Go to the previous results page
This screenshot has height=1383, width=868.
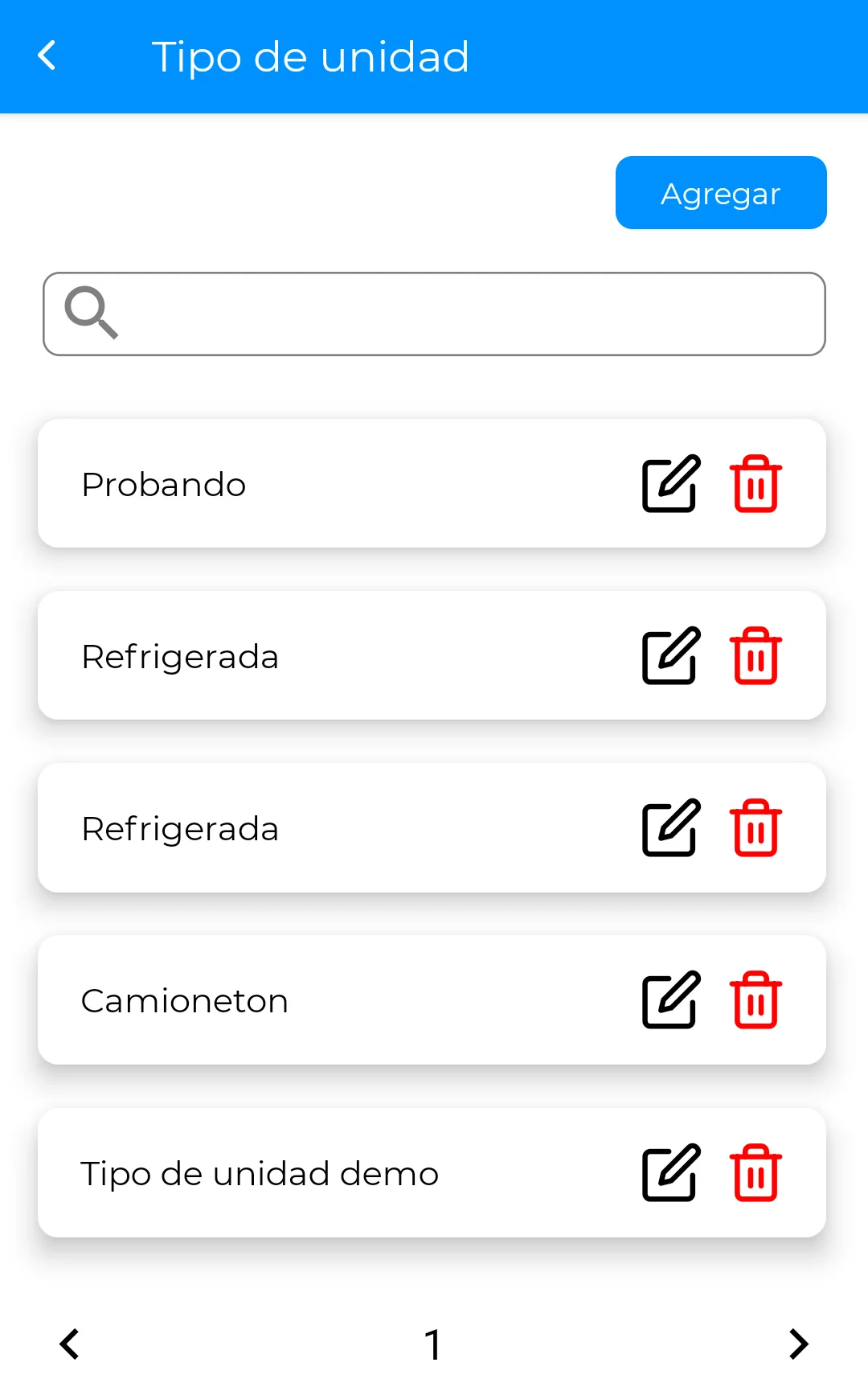[x=69, y=1343]
